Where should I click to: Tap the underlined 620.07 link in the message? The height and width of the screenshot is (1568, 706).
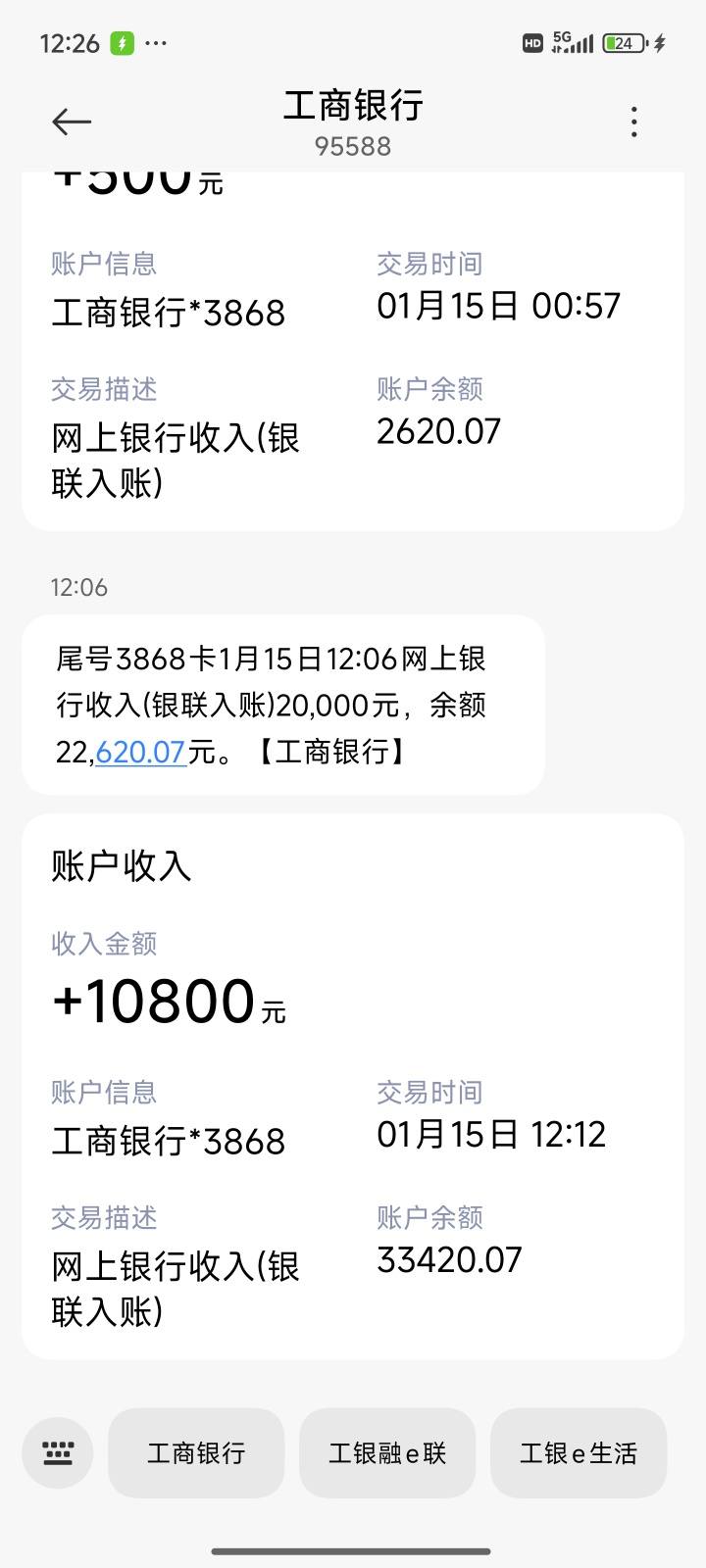[x=140, y=752]
